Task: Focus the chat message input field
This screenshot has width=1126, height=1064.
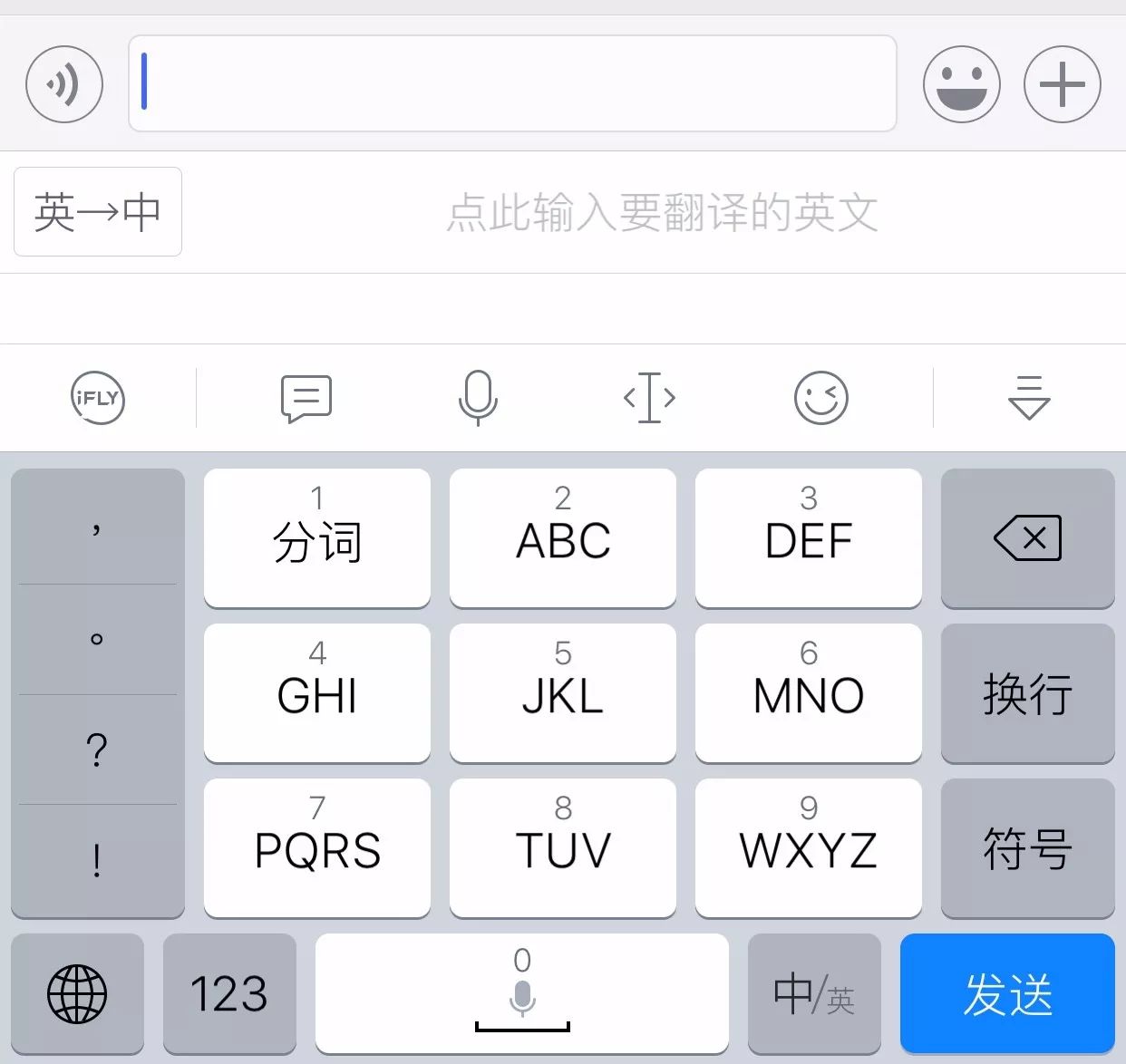Action: tap(512, 83)
